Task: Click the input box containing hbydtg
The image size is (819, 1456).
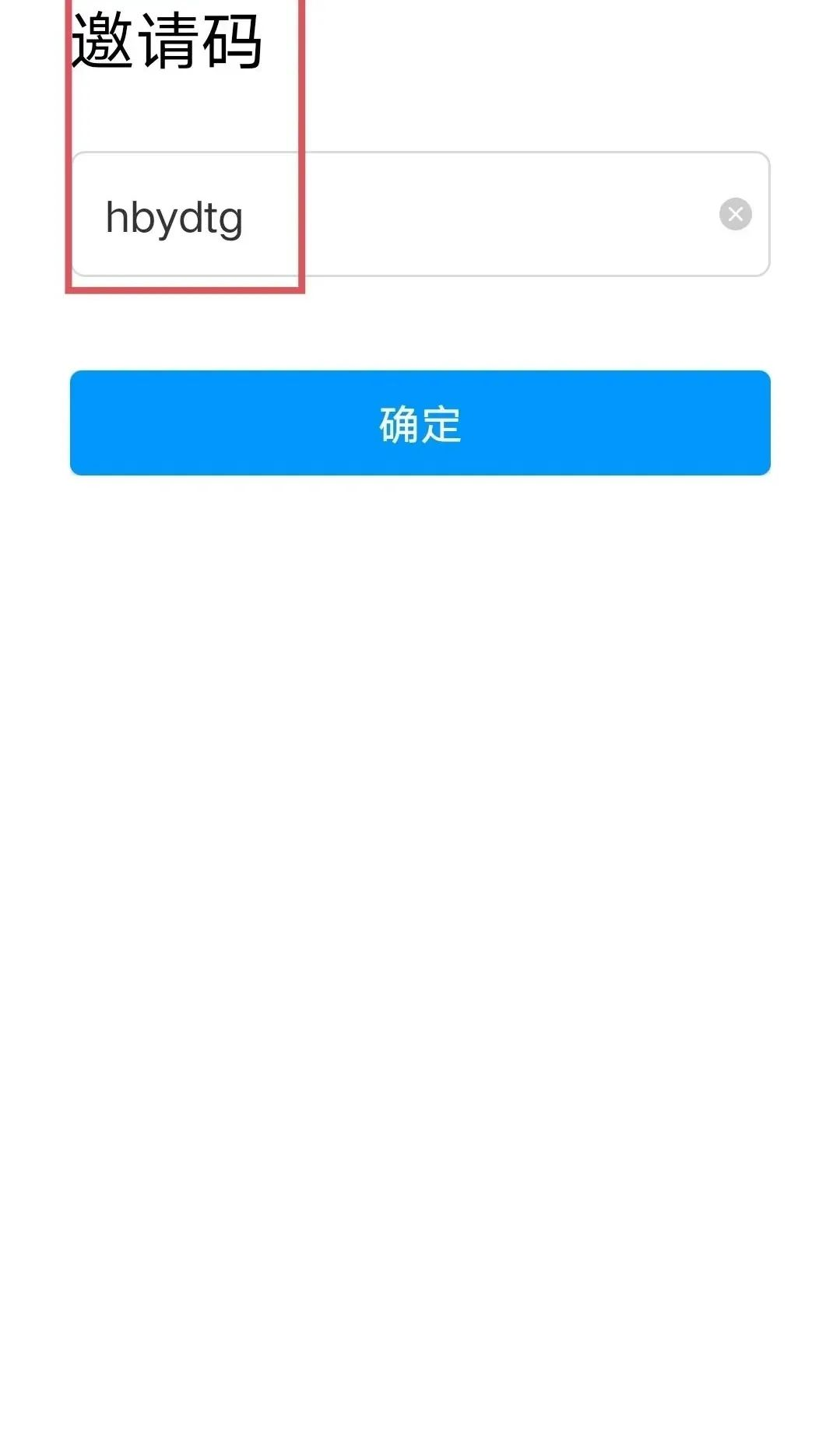Action: click(389, 213)
